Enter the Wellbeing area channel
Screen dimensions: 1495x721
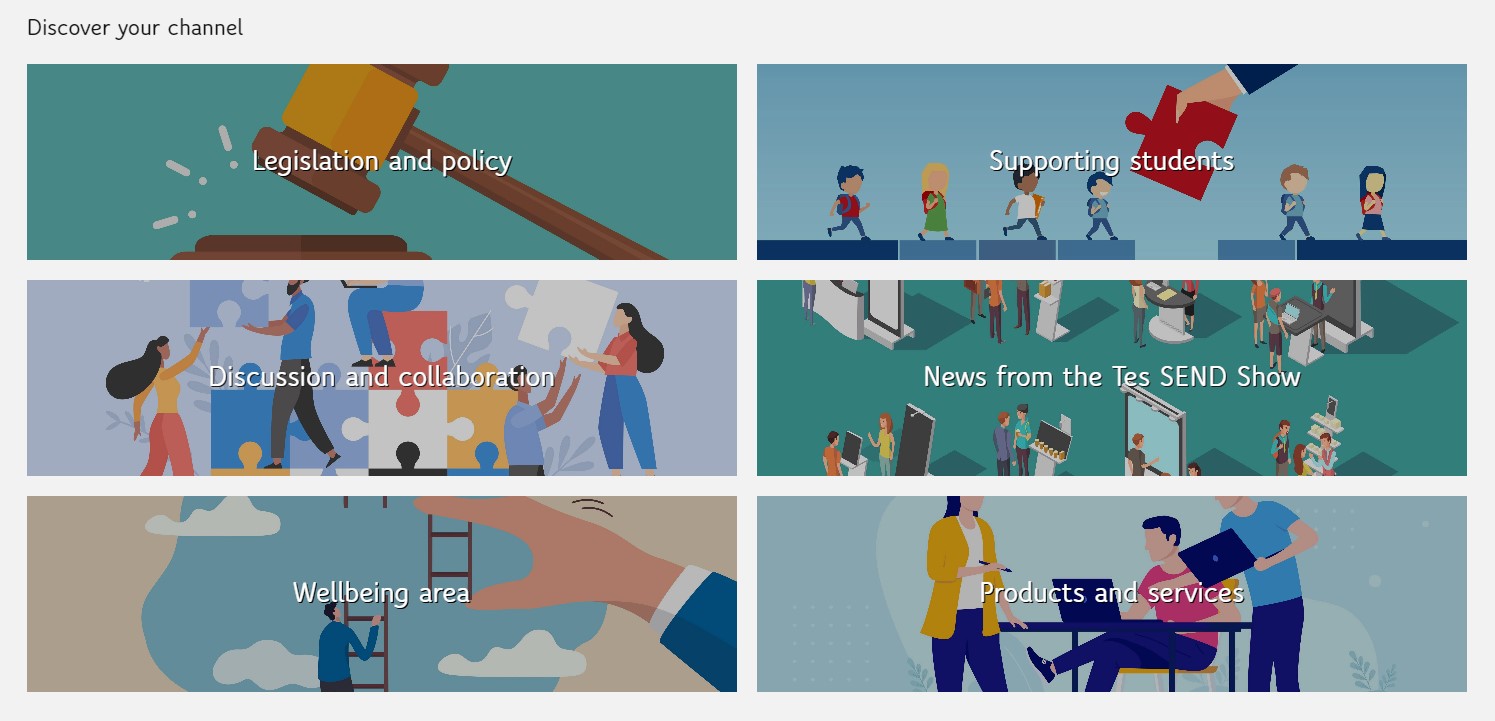(x=381, y=594)
